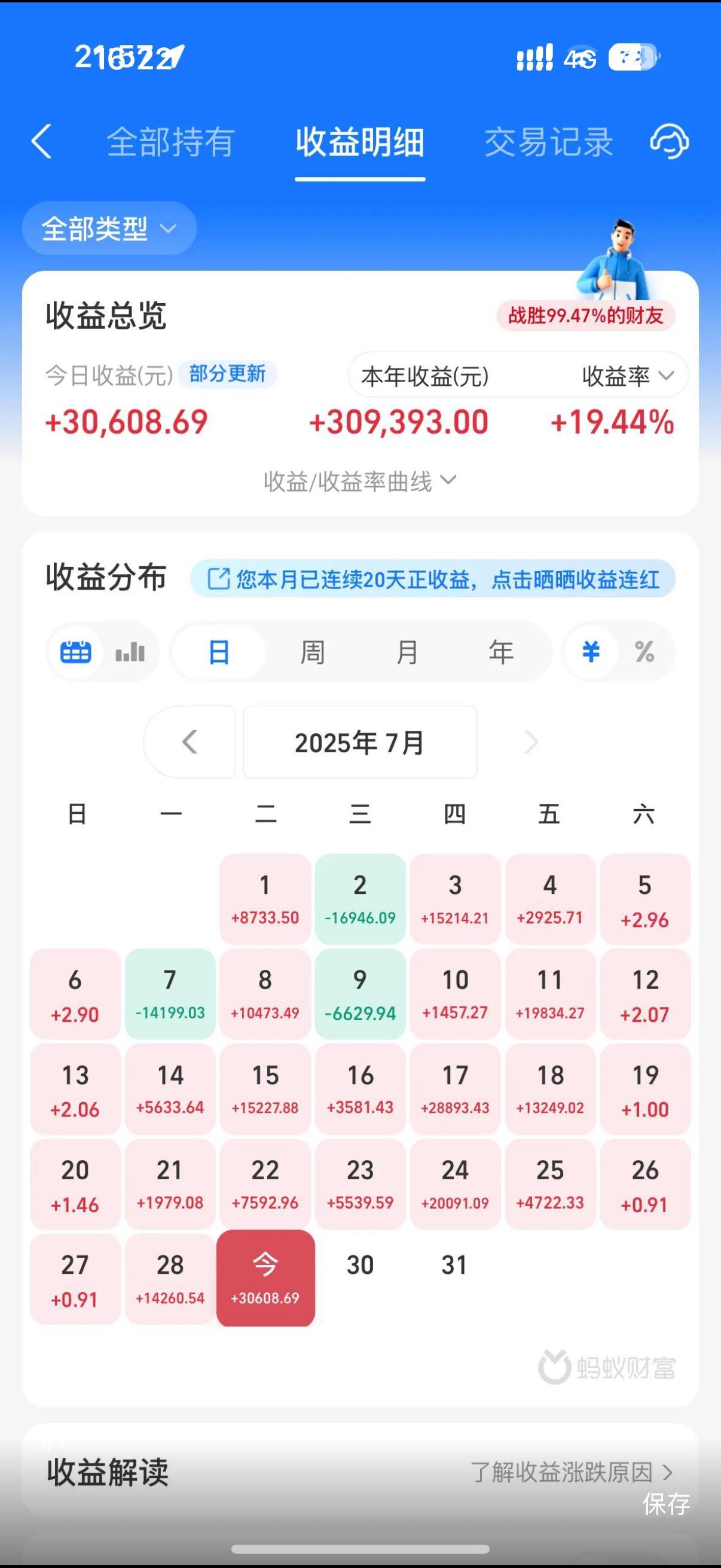Go to previous month with the left arrow

pos(190,742)
